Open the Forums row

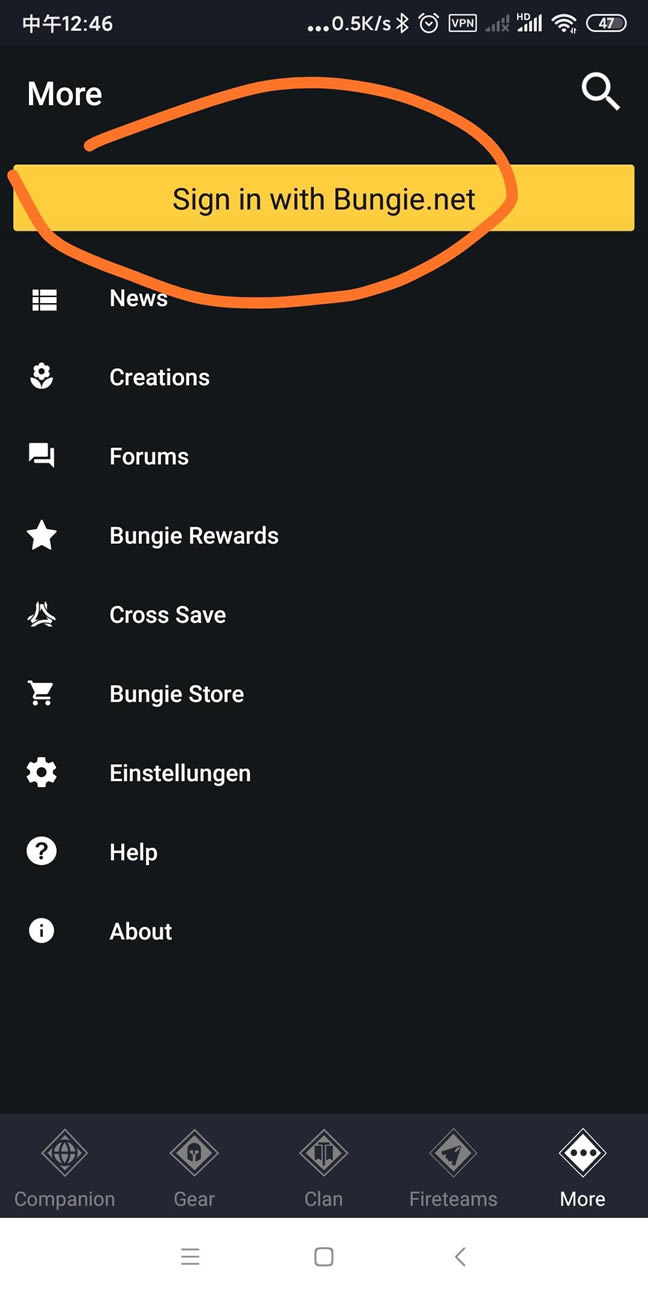click(x=149, y=456)
